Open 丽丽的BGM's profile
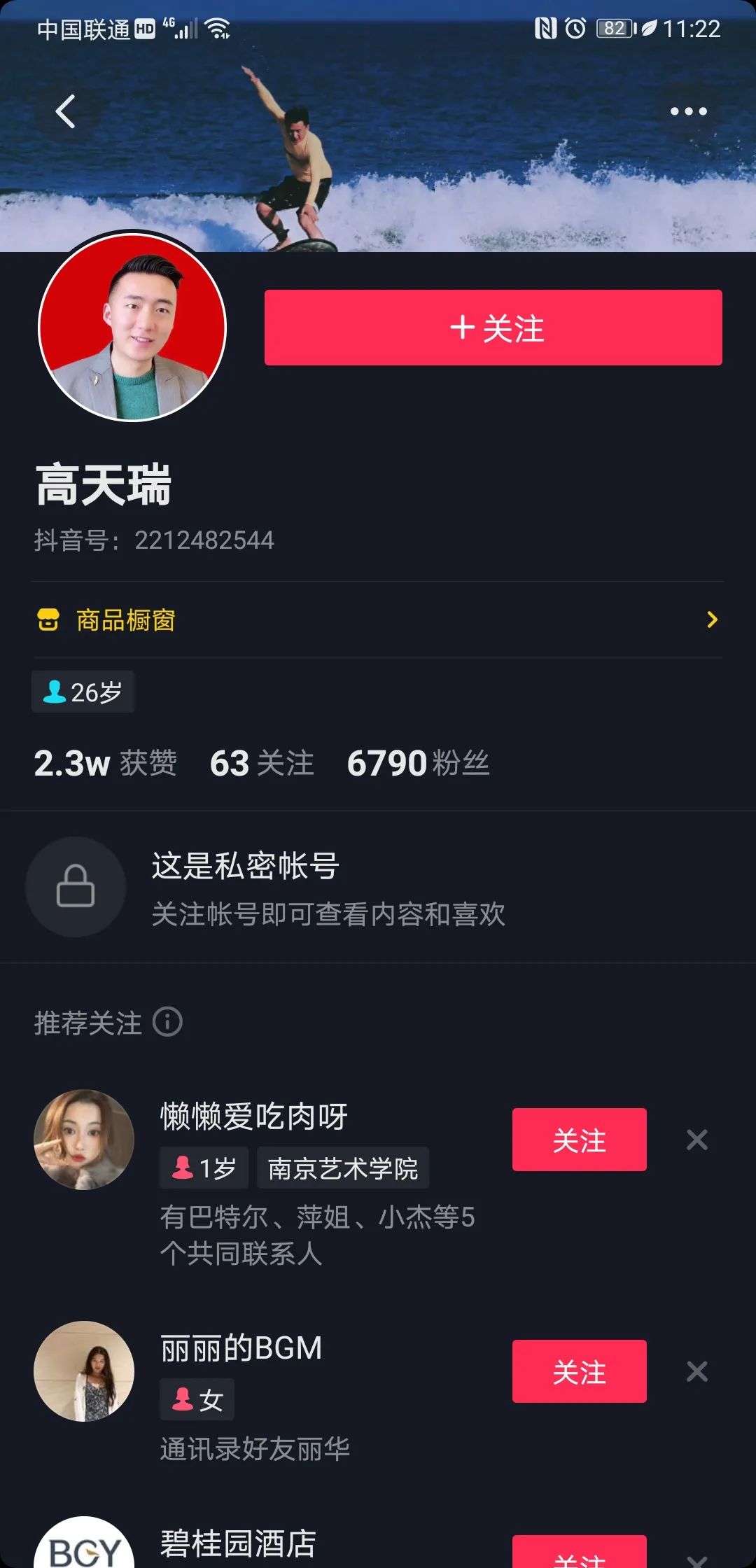The image size is (756, 1568). pyautogui.click(x=84, y=1371)
